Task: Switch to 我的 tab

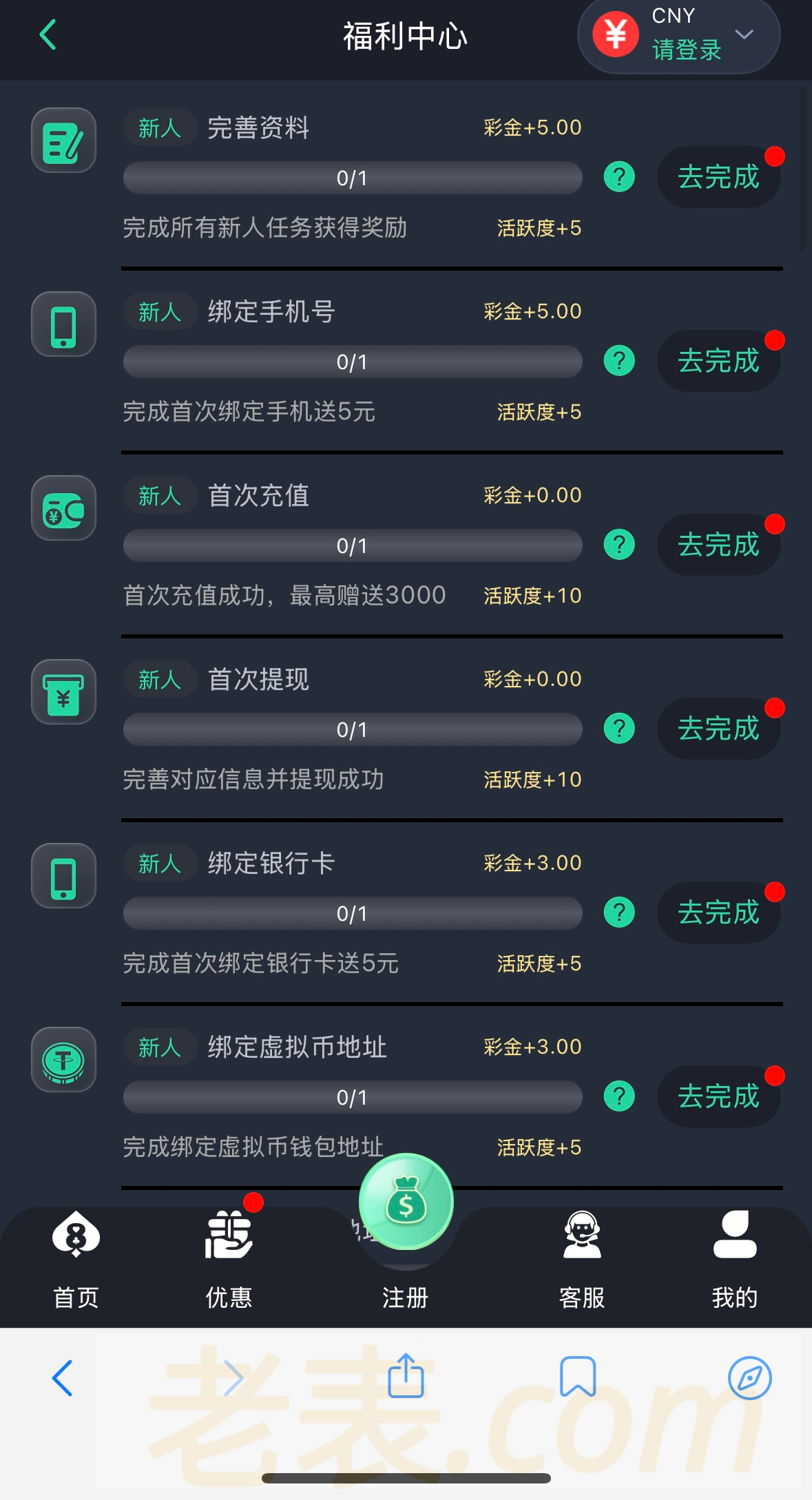Action: point(735,1260)
